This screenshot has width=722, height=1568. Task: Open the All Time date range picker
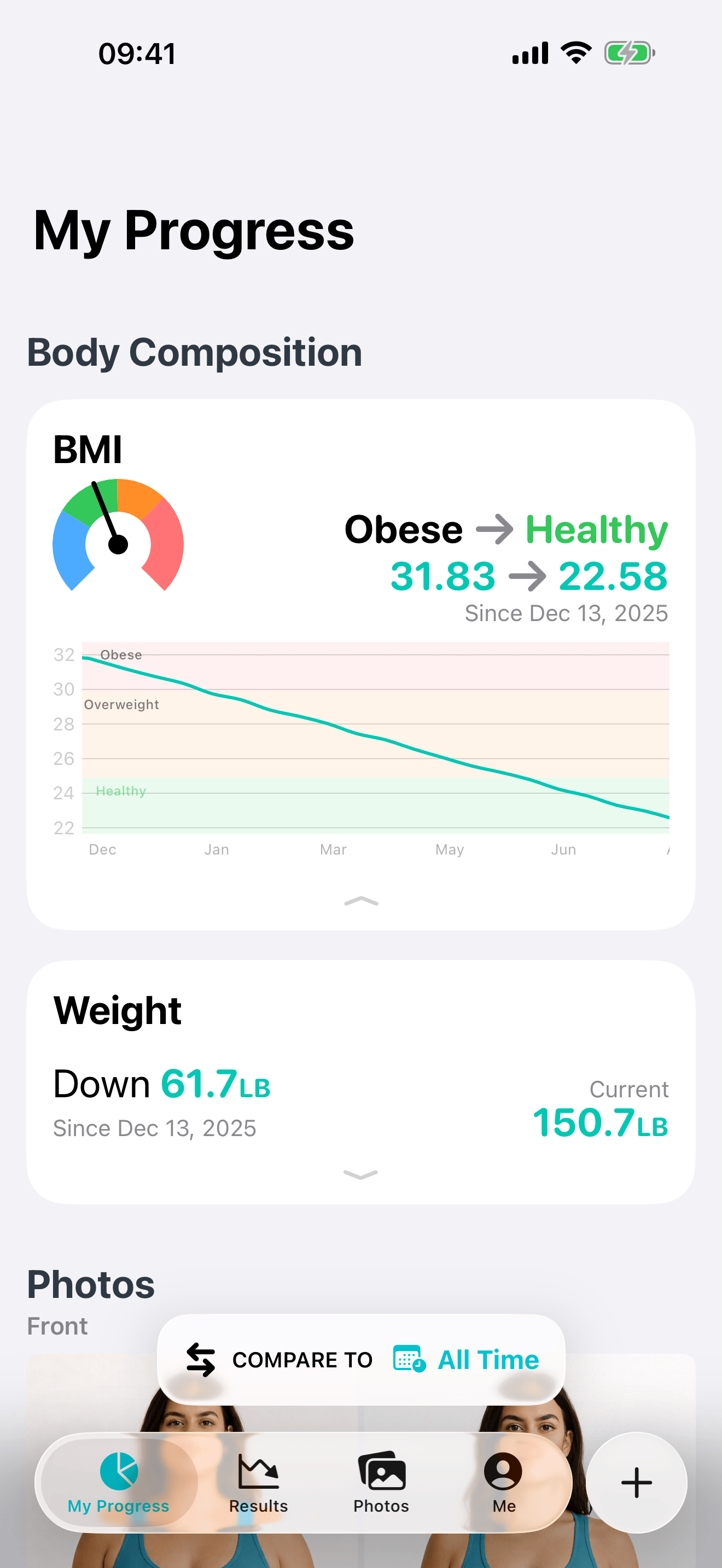point(467,1359)
